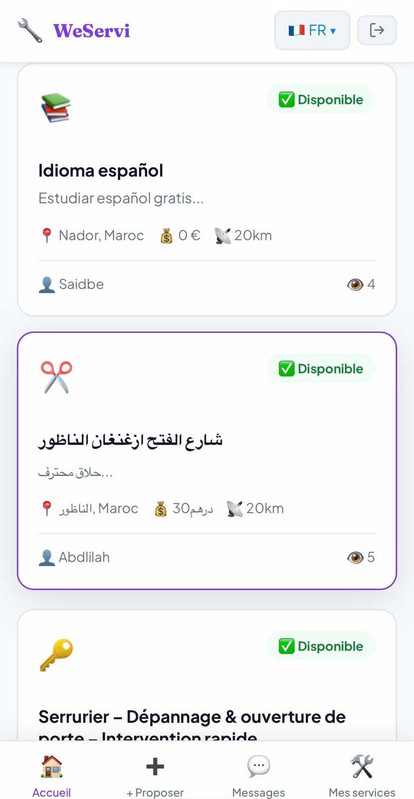Open the Idioma español service card

coord(207,190)
